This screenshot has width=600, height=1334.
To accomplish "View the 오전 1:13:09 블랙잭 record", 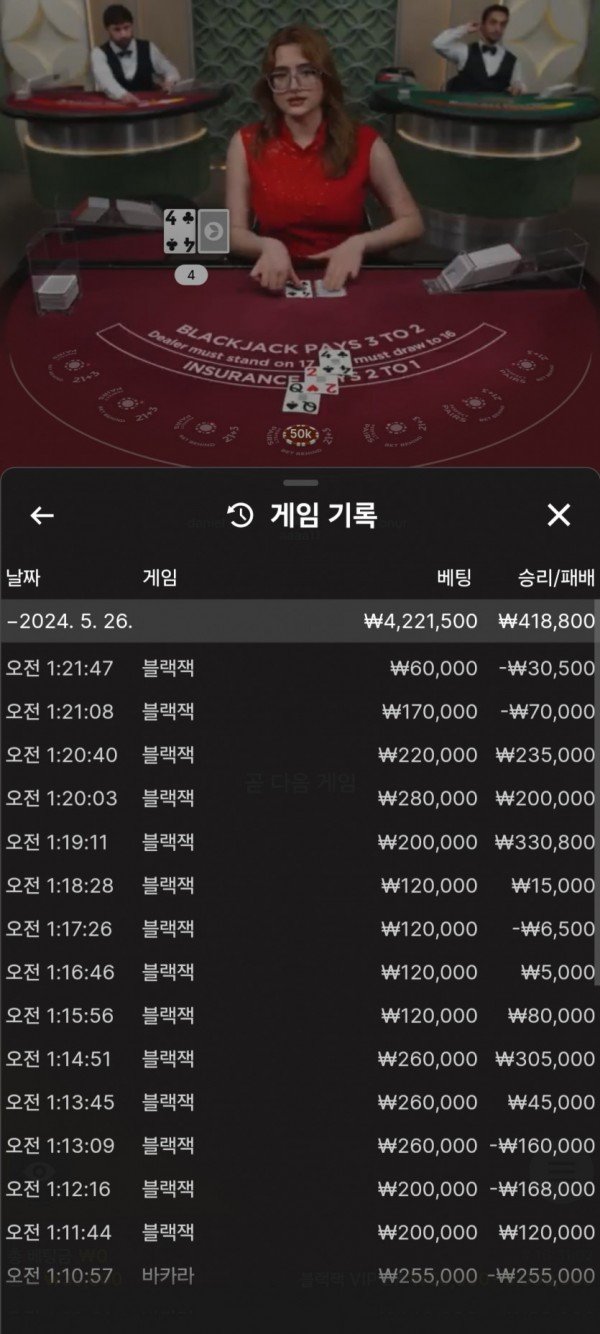I will pos(300,1146).
